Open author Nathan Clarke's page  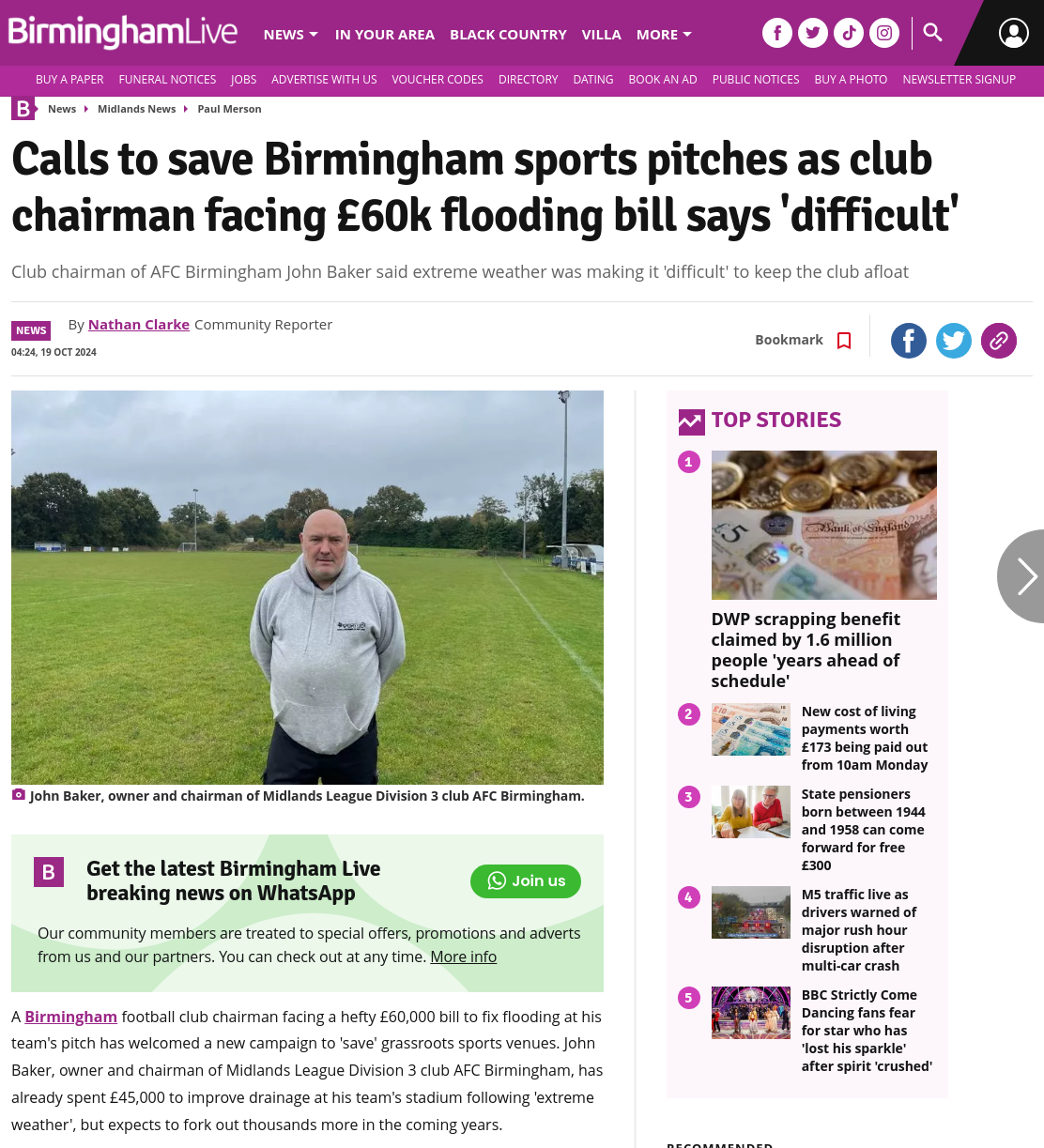139,324
